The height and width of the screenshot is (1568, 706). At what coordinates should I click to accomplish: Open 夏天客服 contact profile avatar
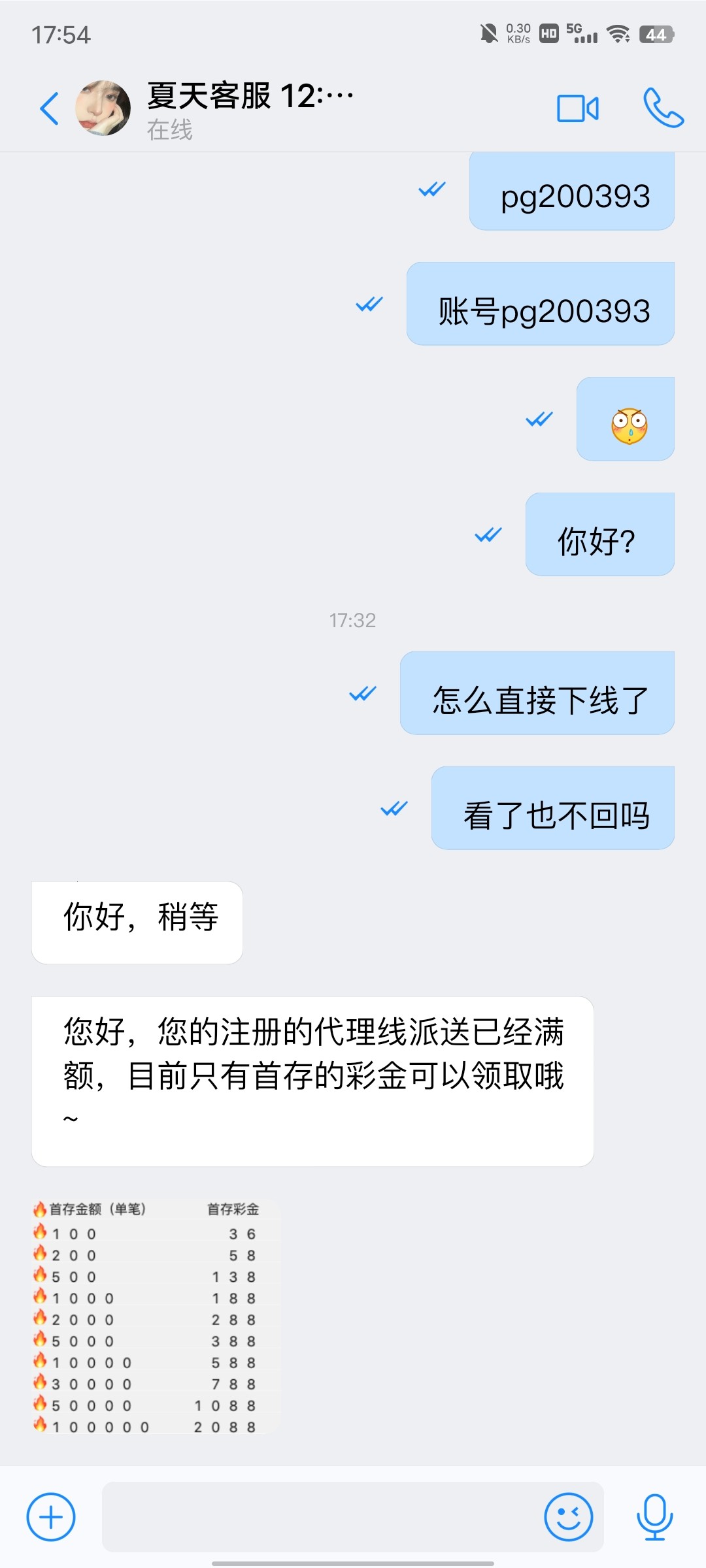click(103, 108)
